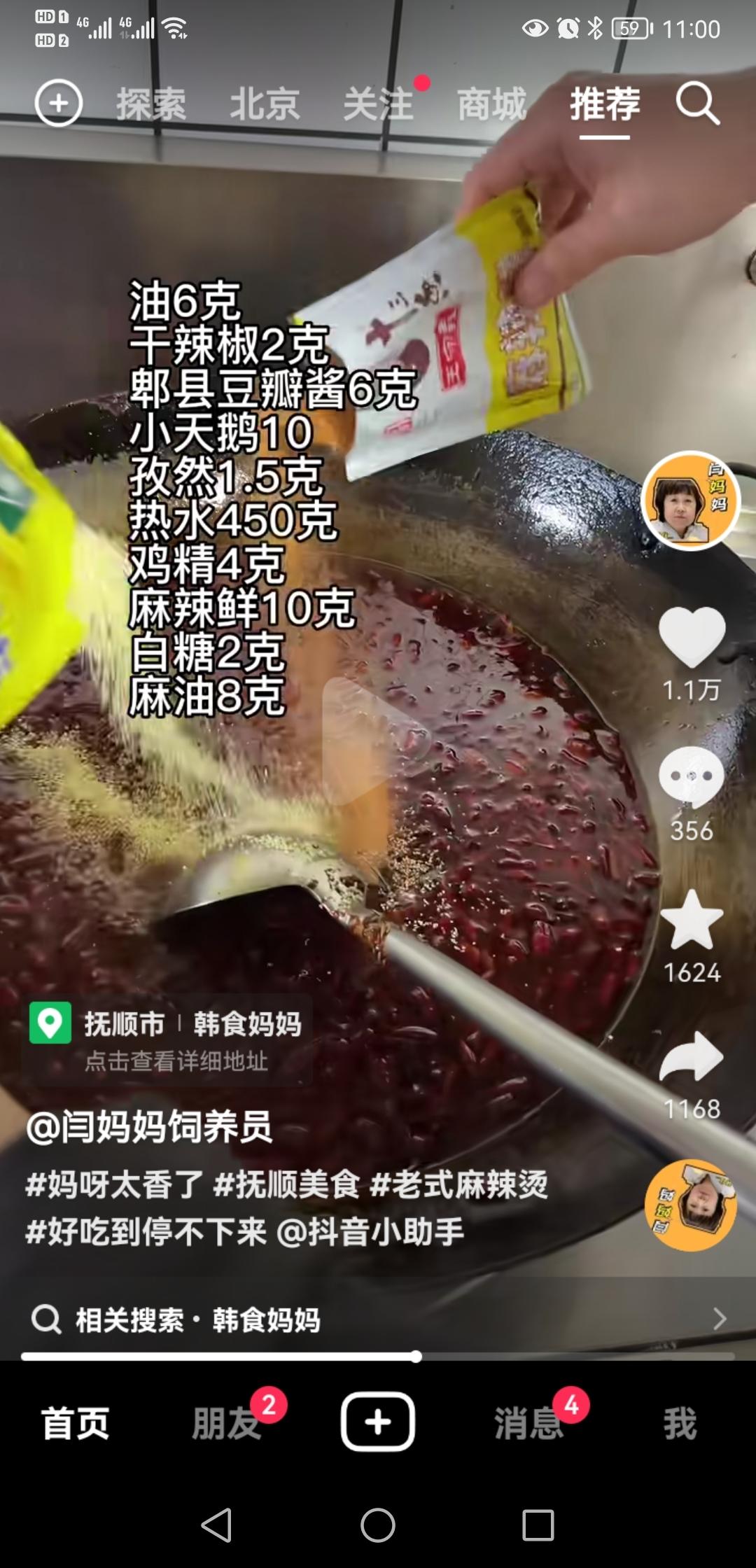Open the rotating music disc
The image size is (756, 1568).
point(691,1205)
